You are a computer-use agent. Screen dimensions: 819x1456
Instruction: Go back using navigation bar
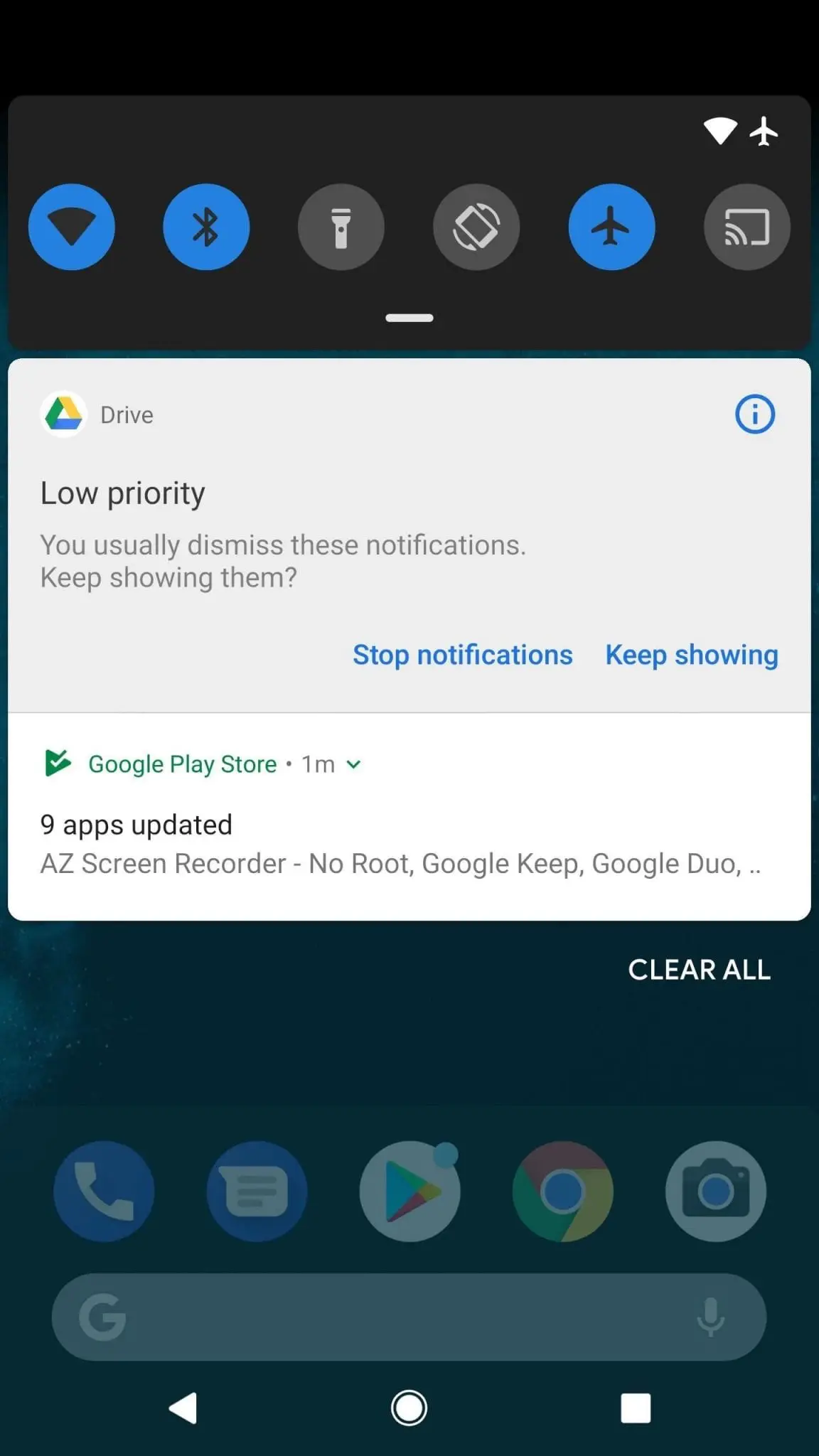point(183,1408)
